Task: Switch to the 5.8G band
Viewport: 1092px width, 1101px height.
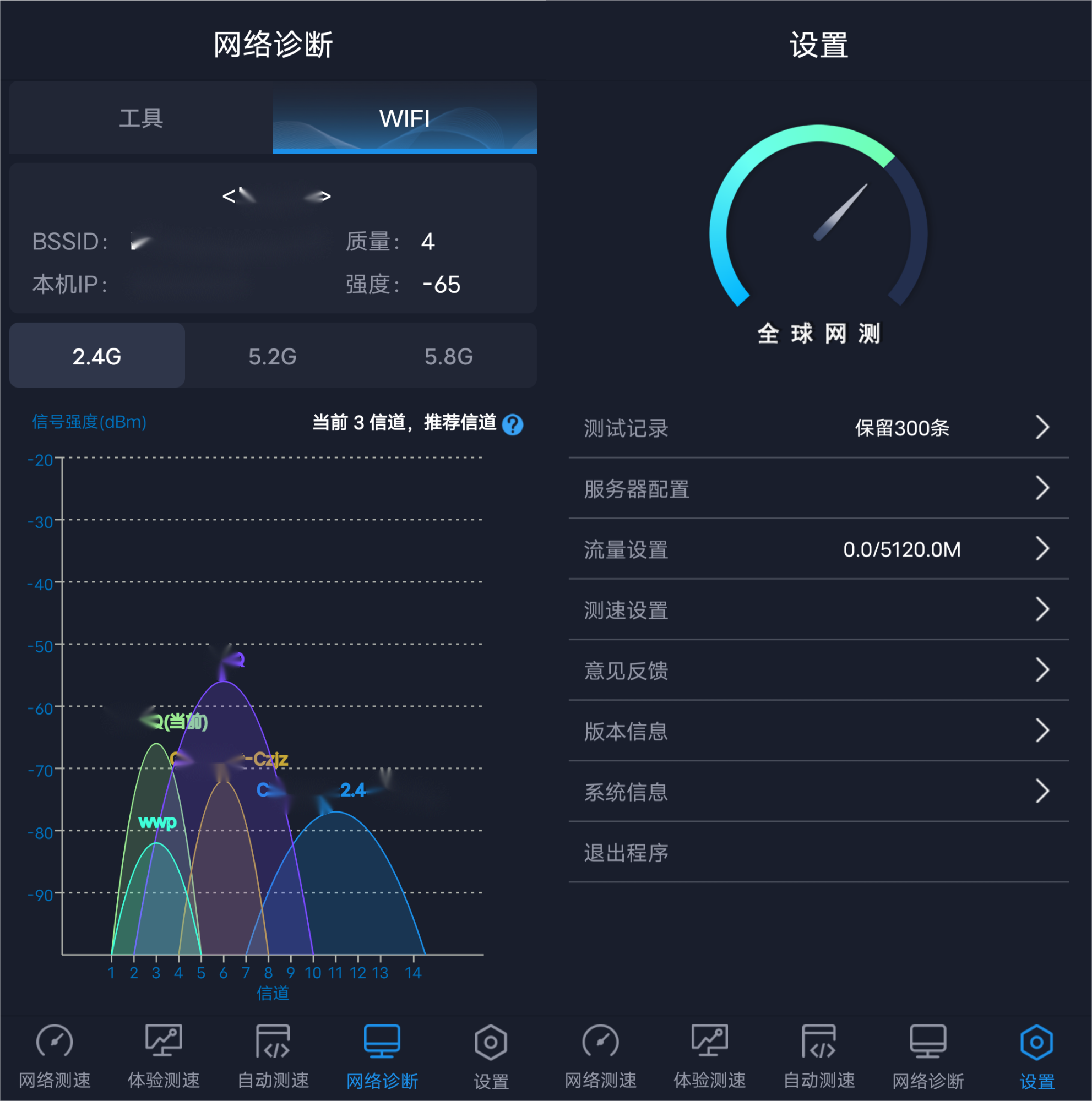Action: [x=449, y=356]
